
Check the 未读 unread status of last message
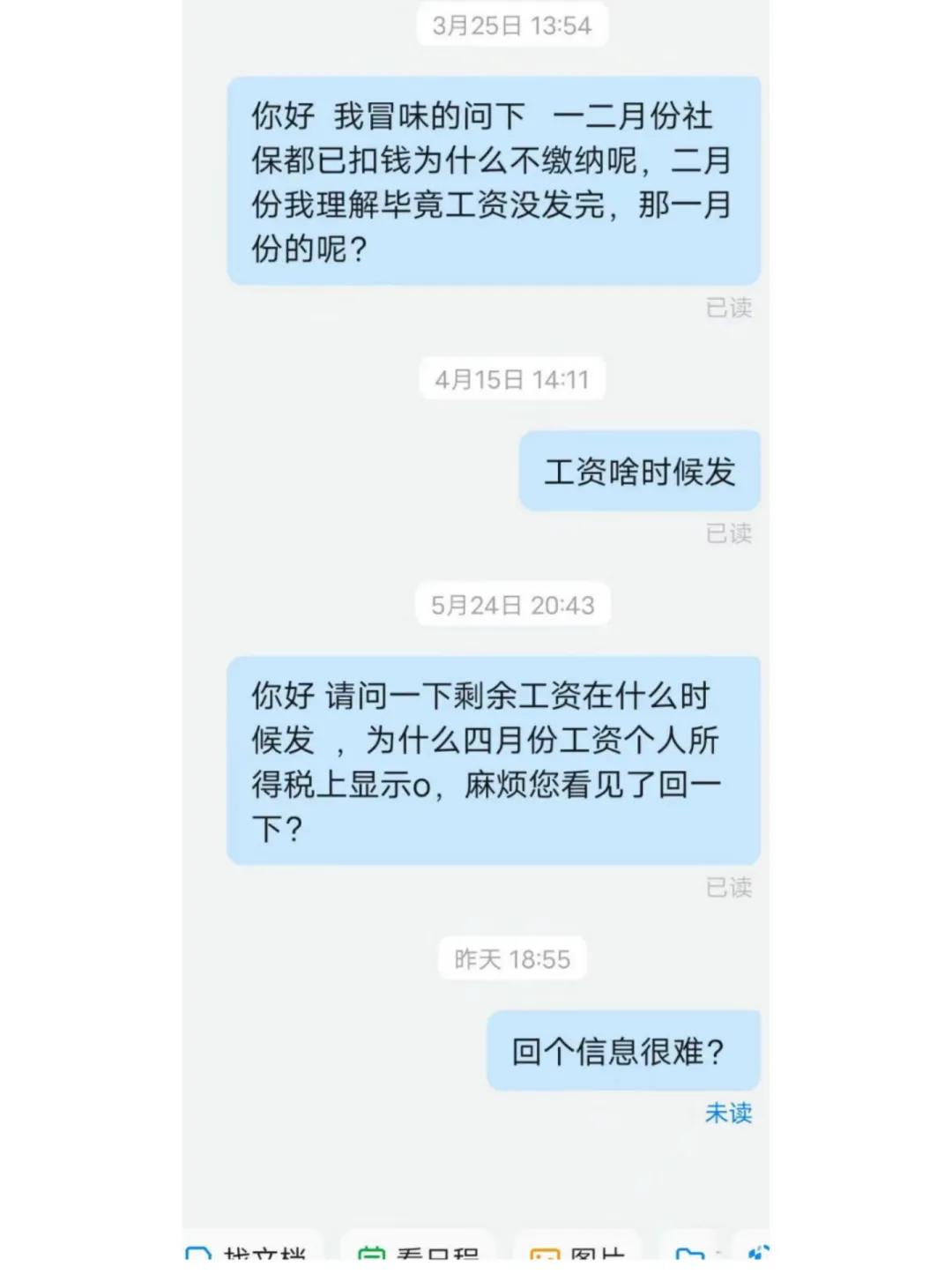(x=728, y=1113)
